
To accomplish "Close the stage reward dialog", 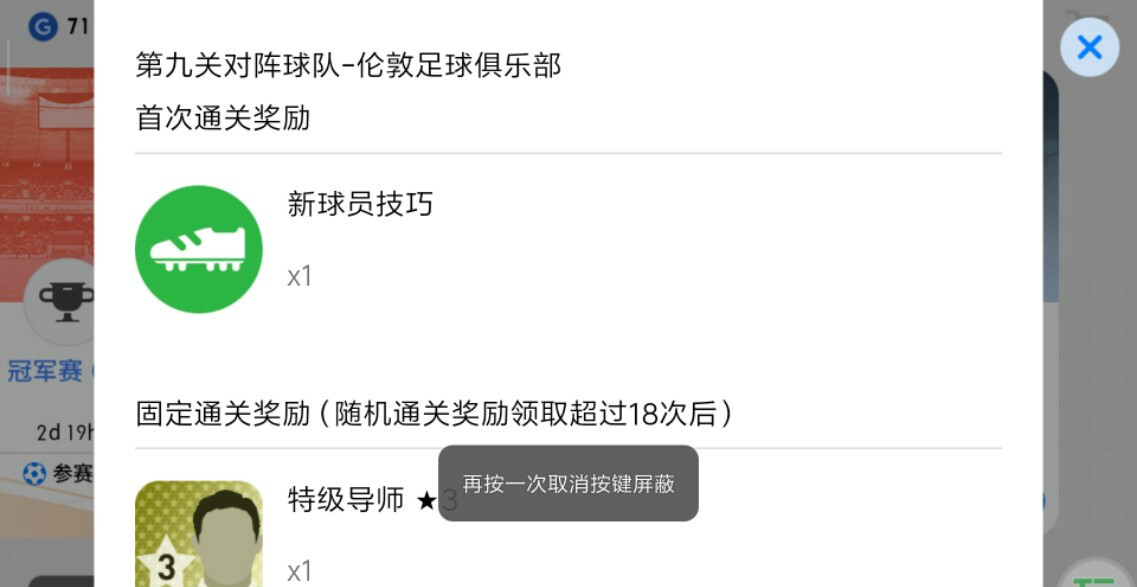I will pyautogui.click(x=1089, y=47).
